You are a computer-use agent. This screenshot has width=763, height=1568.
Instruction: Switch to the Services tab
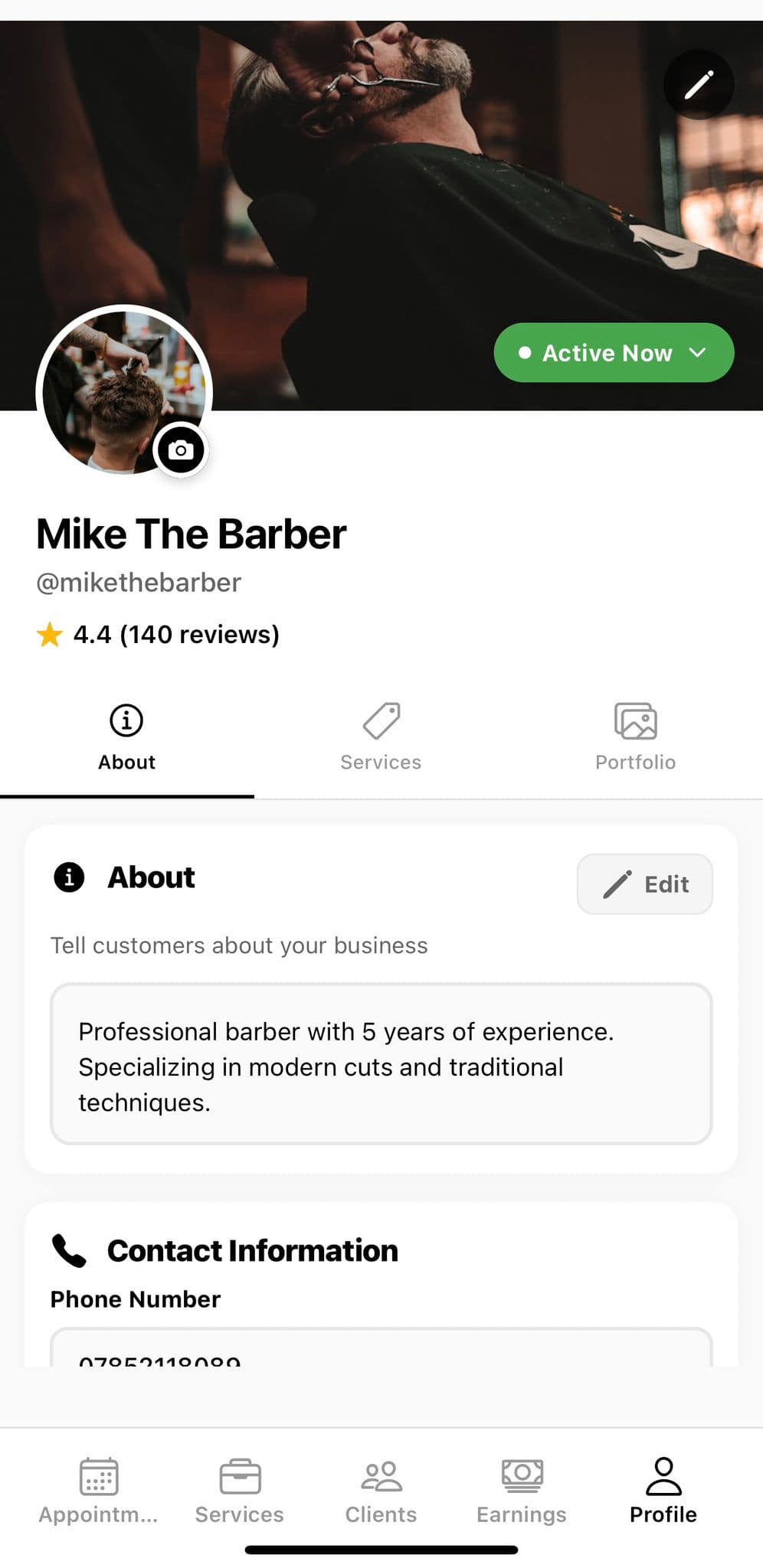point(381,737)
